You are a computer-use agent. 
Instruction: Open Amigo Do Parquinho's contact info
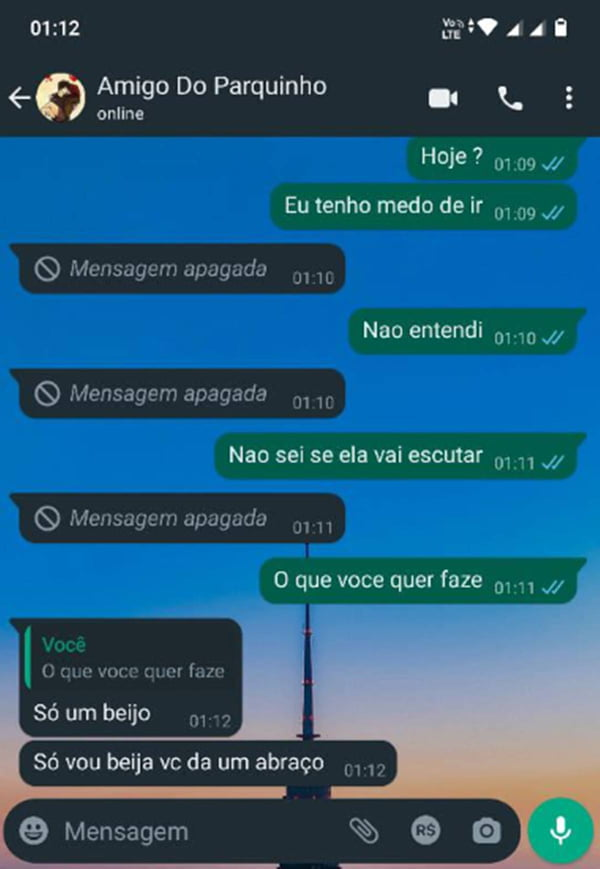(211, 97)
